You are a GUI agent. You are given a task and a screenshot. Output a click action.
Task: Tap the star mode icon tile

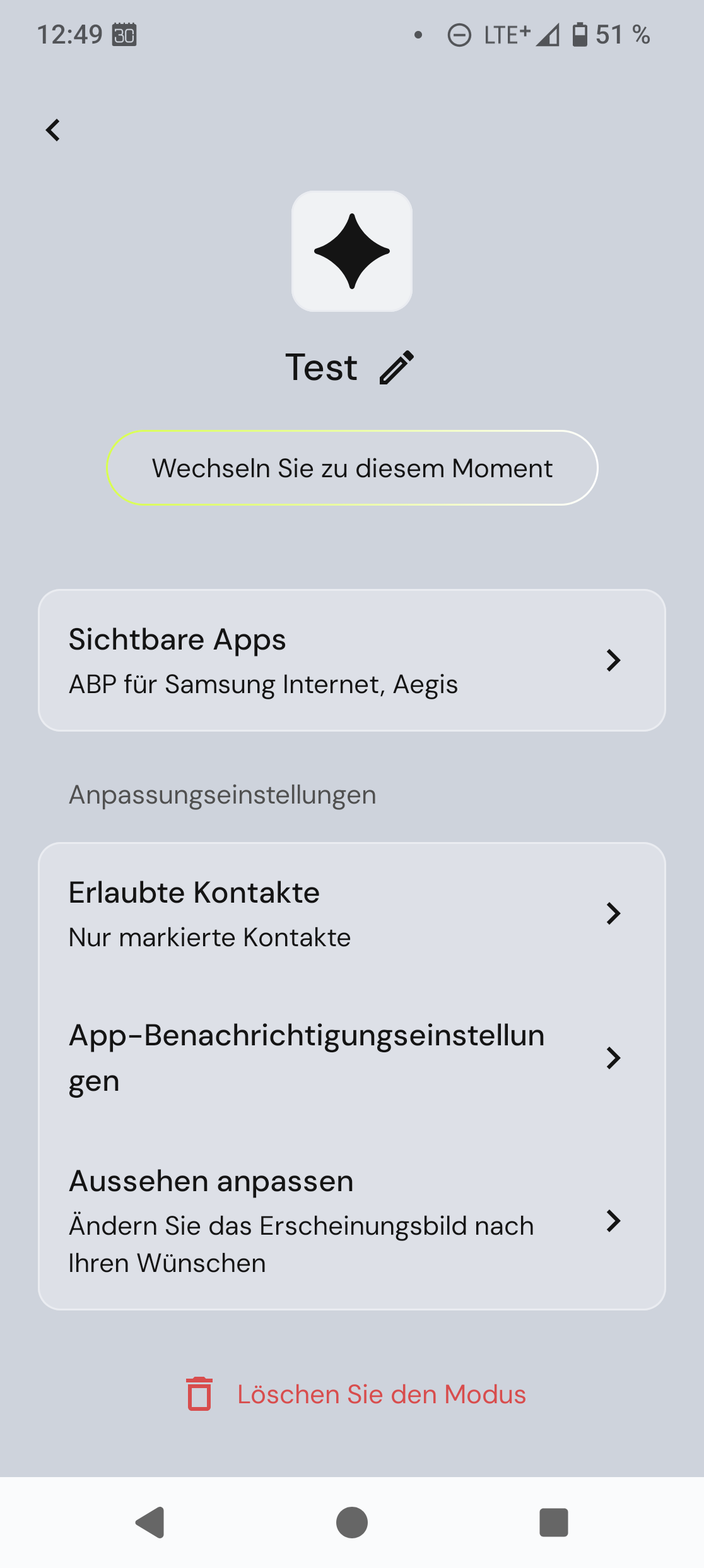pos(352,251)
